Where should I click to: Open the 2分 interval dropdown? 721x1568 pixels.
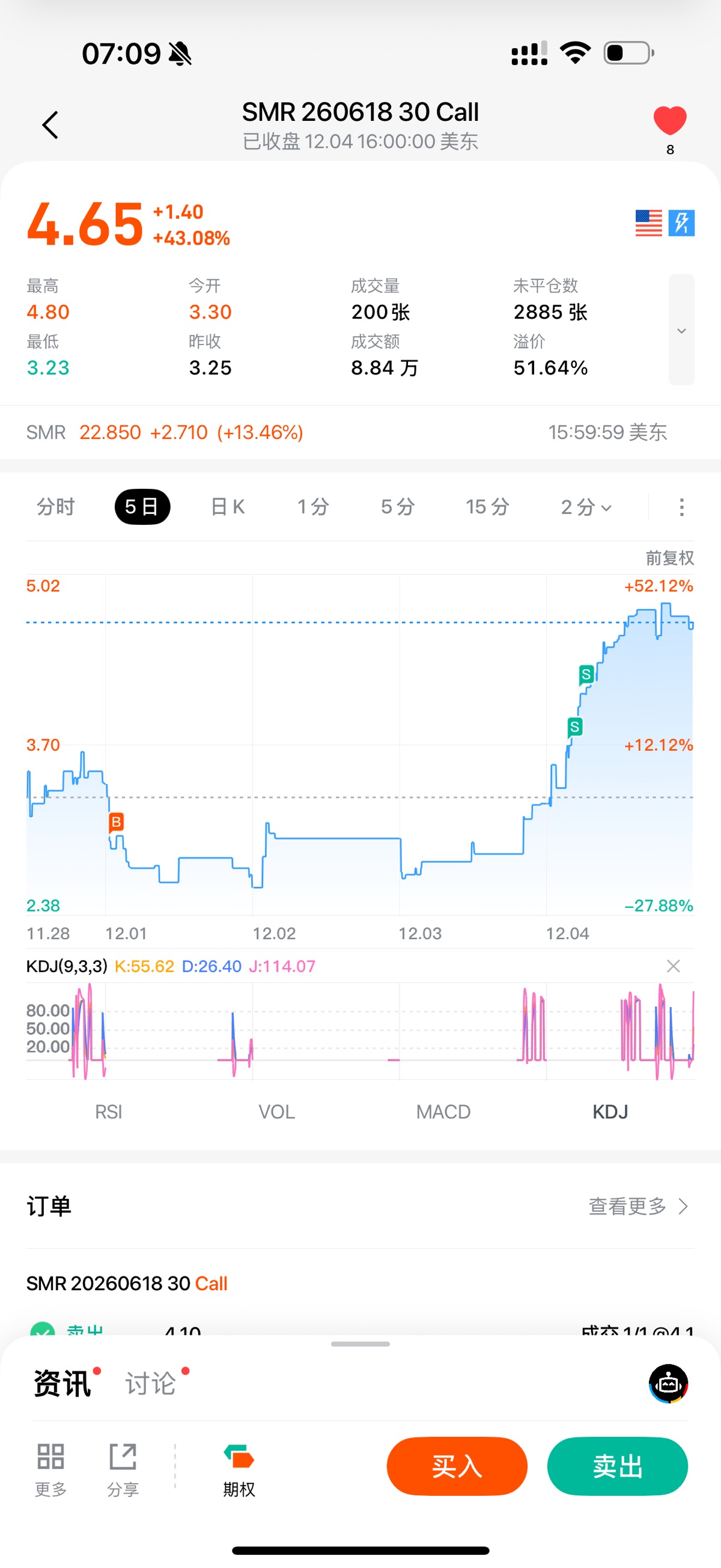point(586,506)
